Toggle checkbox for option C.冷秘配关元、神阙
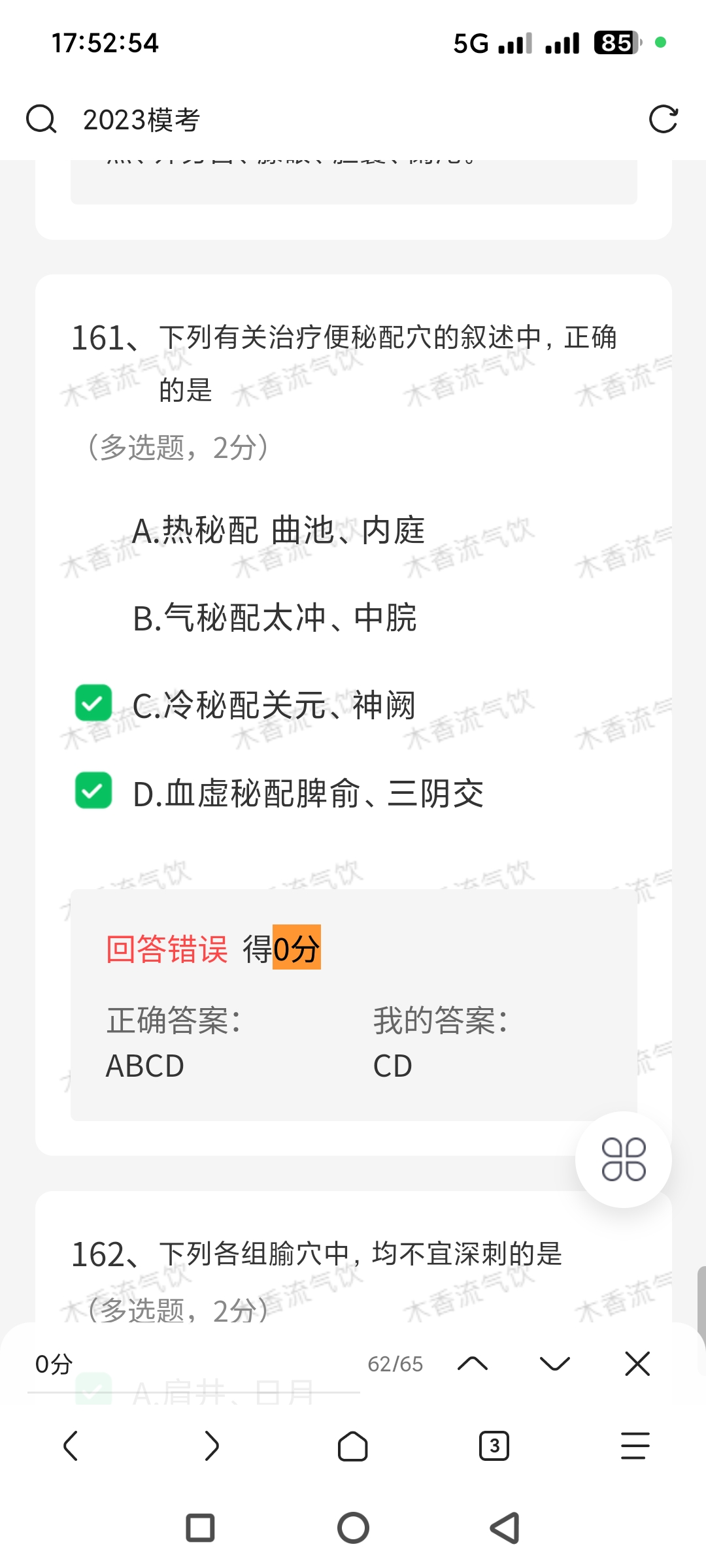The image size is (706, 1568). 93,703
